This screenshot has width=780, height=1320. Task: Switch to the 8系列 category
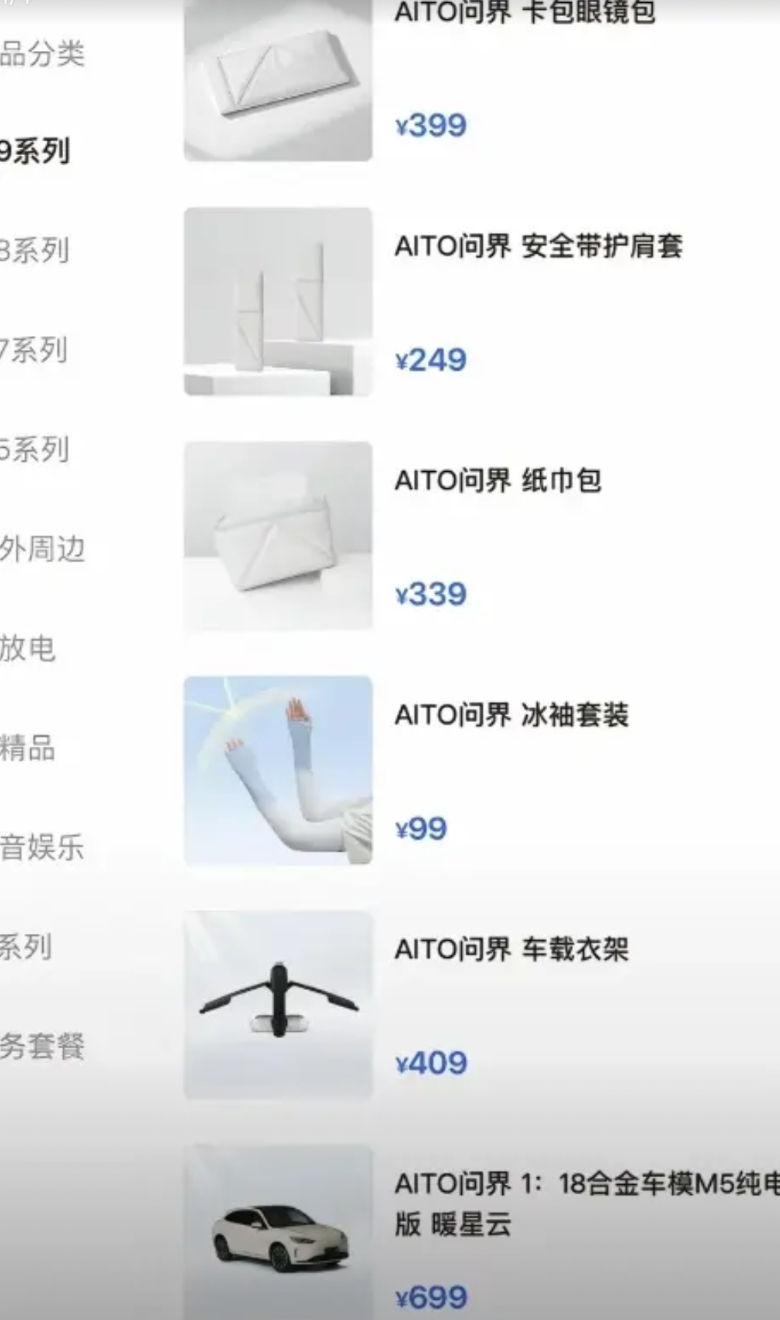coord(34,250)
